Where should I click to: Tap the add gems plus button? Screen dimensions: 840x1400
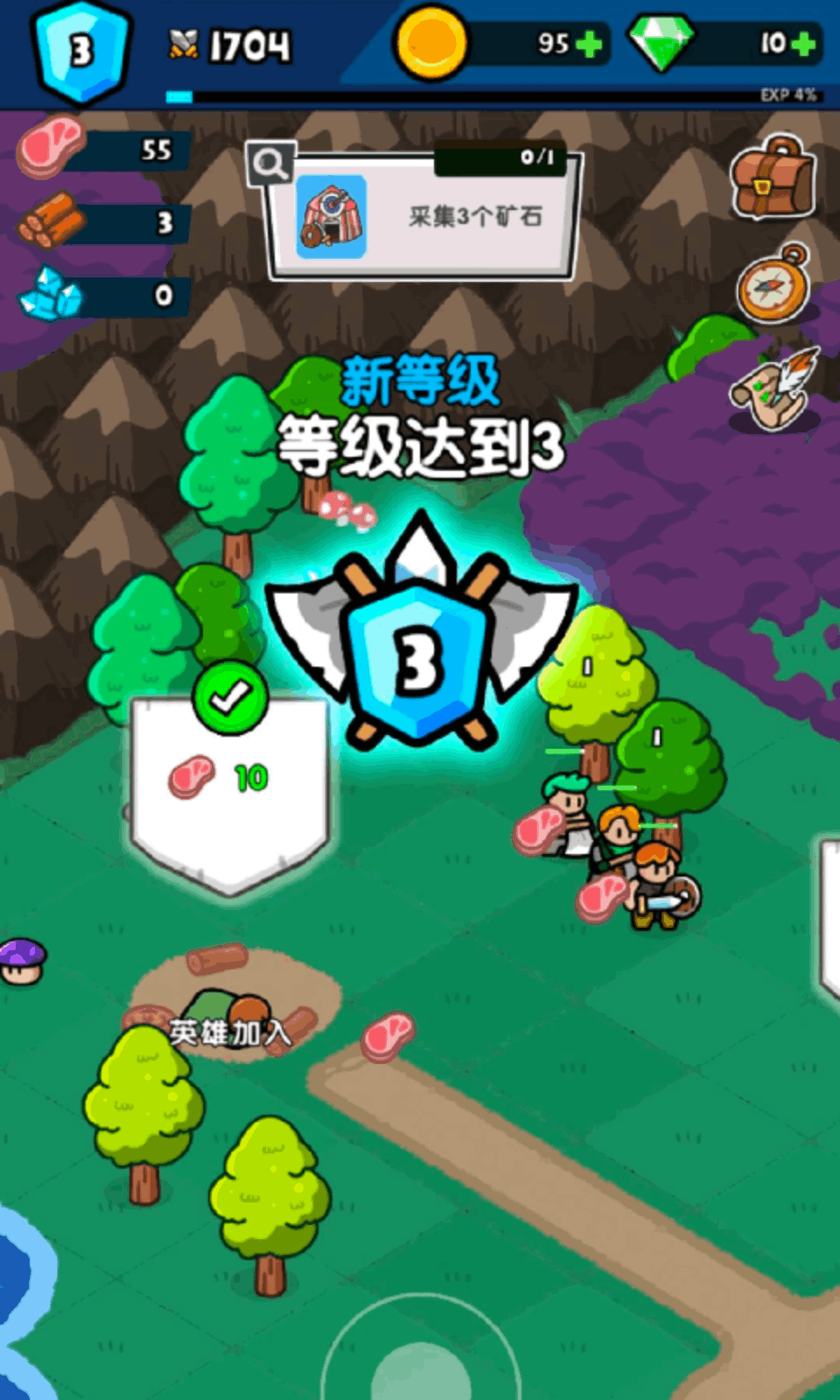[803, 44]
